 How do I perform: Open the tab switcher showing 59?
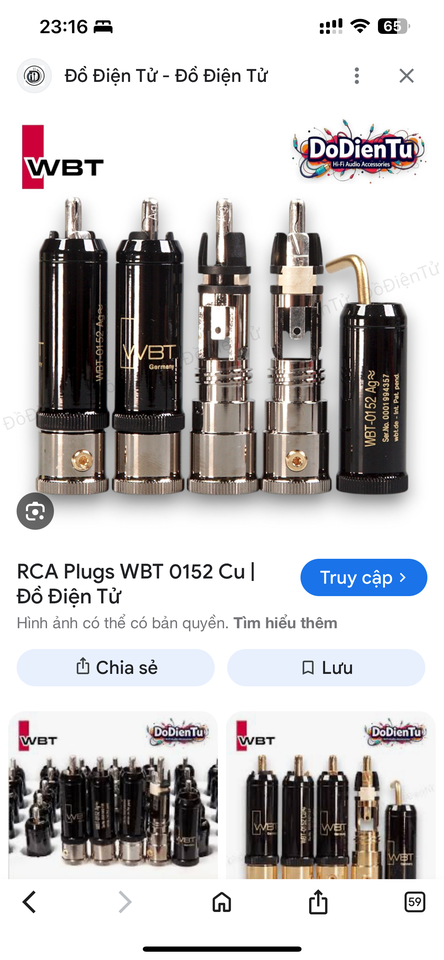pos(415,902)
